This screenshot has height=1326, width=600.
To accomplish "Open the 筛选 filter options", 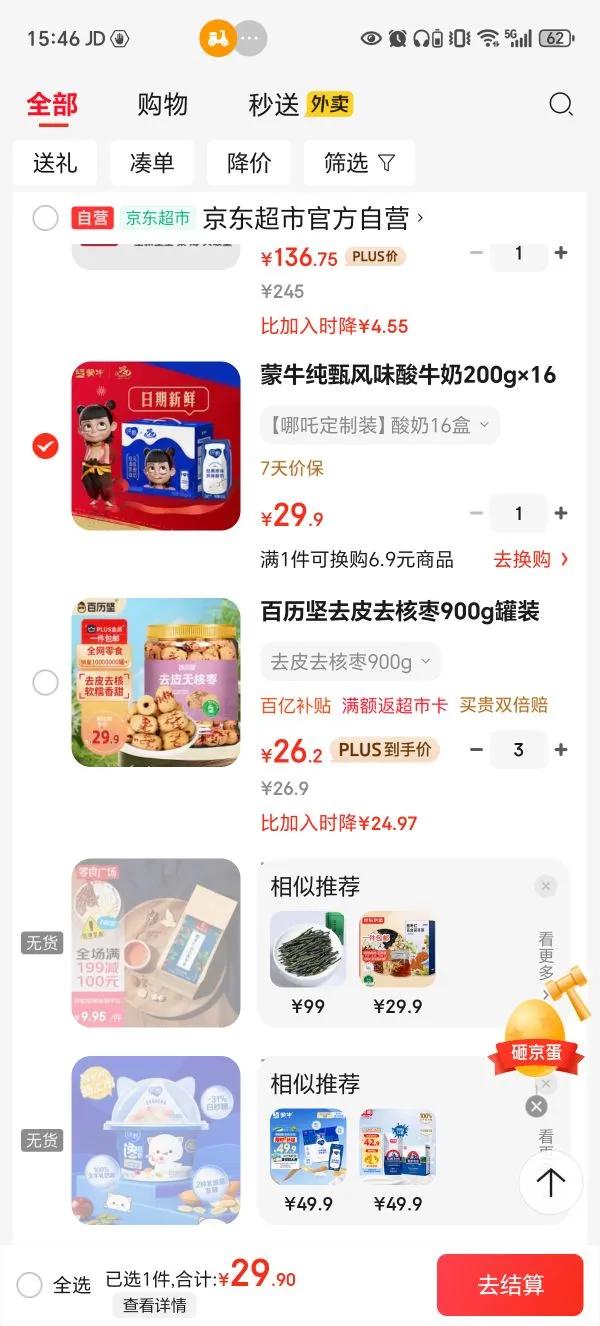I will [358, 163].
